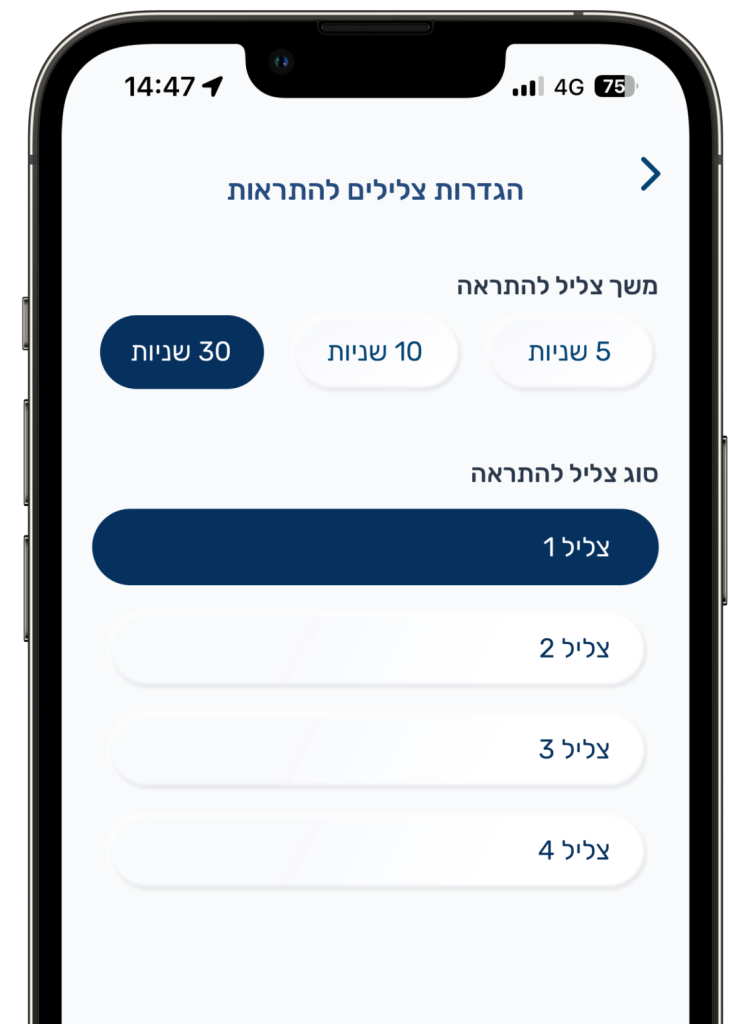The image size is (751, 1024).
Task: Choose the 10 שניות duration option
Action: [376, 352]
